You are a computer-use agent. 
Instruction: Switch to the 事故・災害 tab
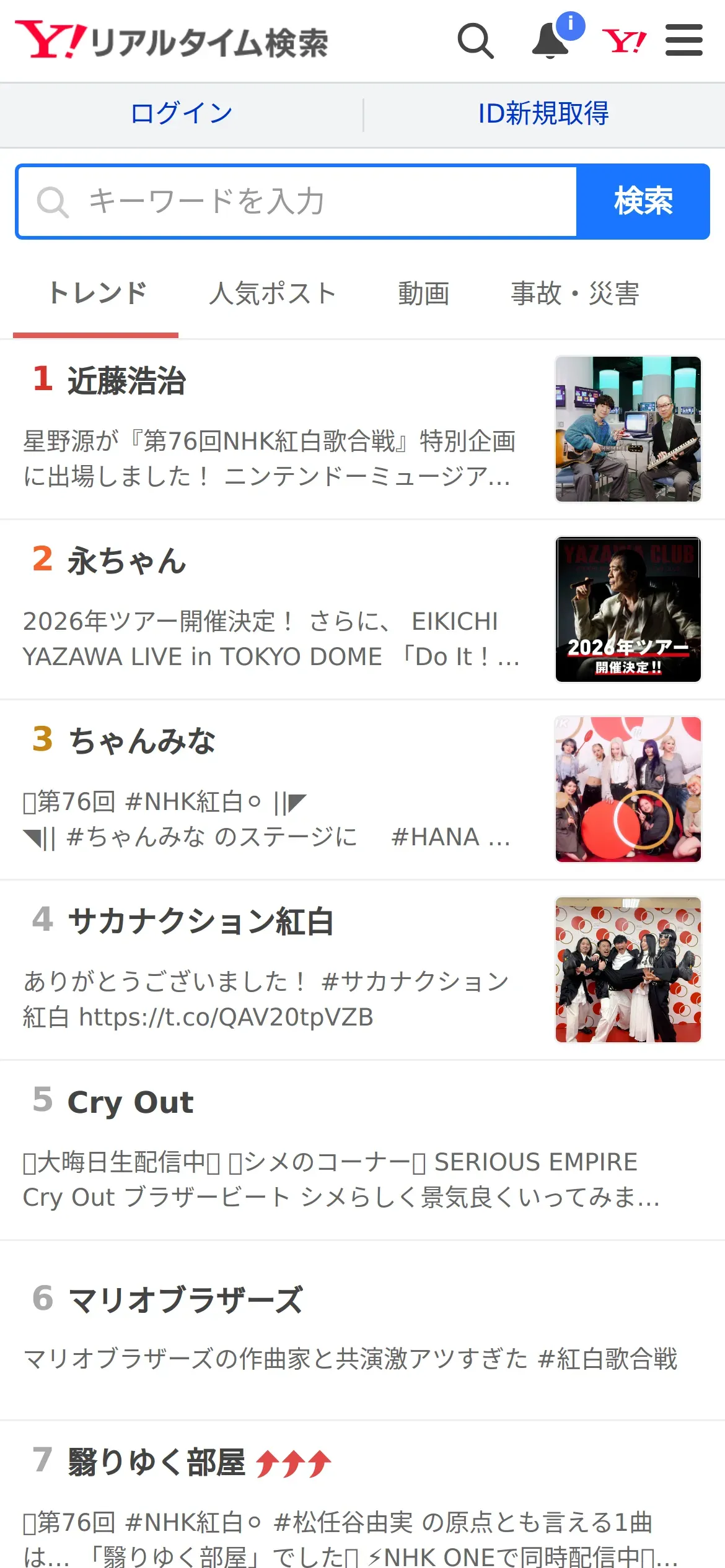point(574,294)
